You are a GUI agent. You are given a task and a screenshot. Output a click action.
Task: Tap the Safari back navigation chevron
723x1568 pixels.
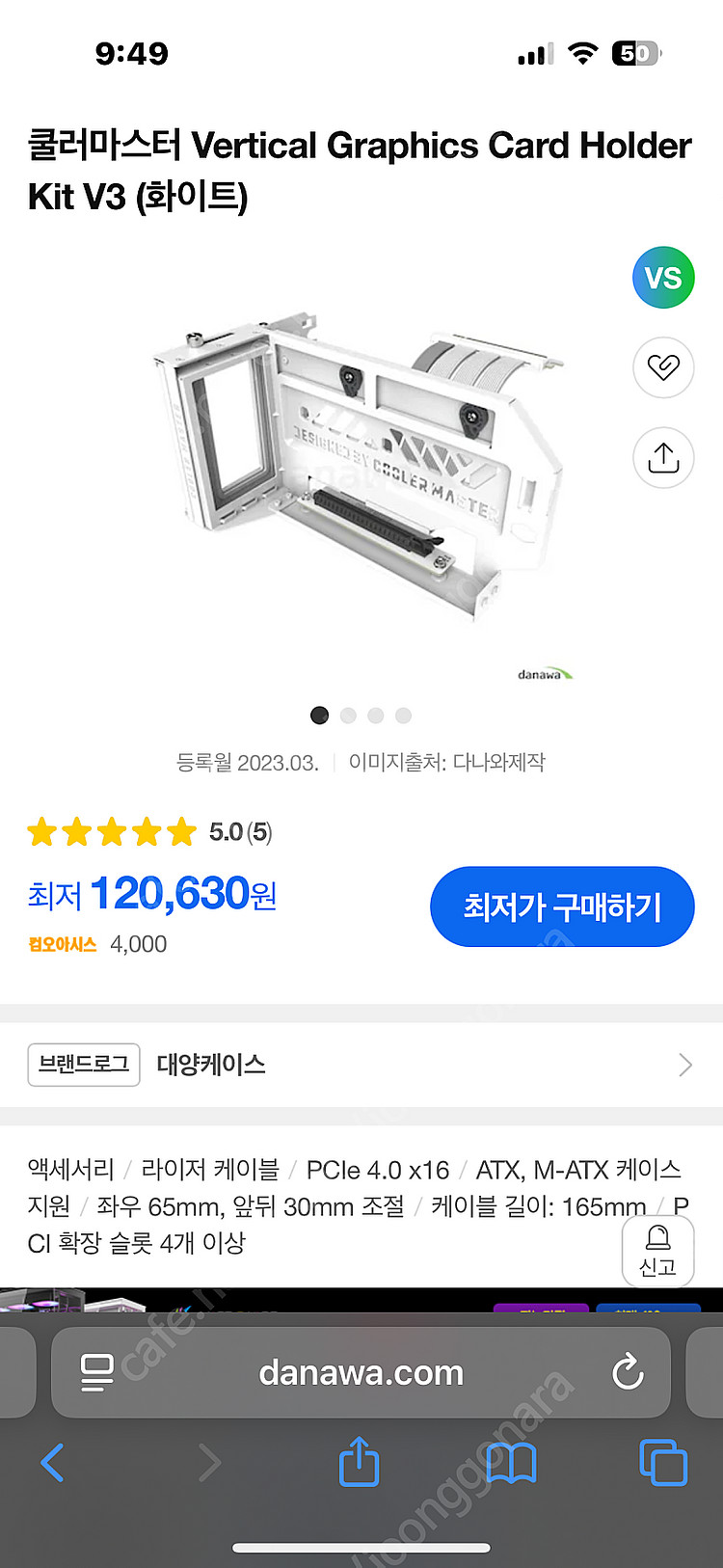(x=53, y=1463)
